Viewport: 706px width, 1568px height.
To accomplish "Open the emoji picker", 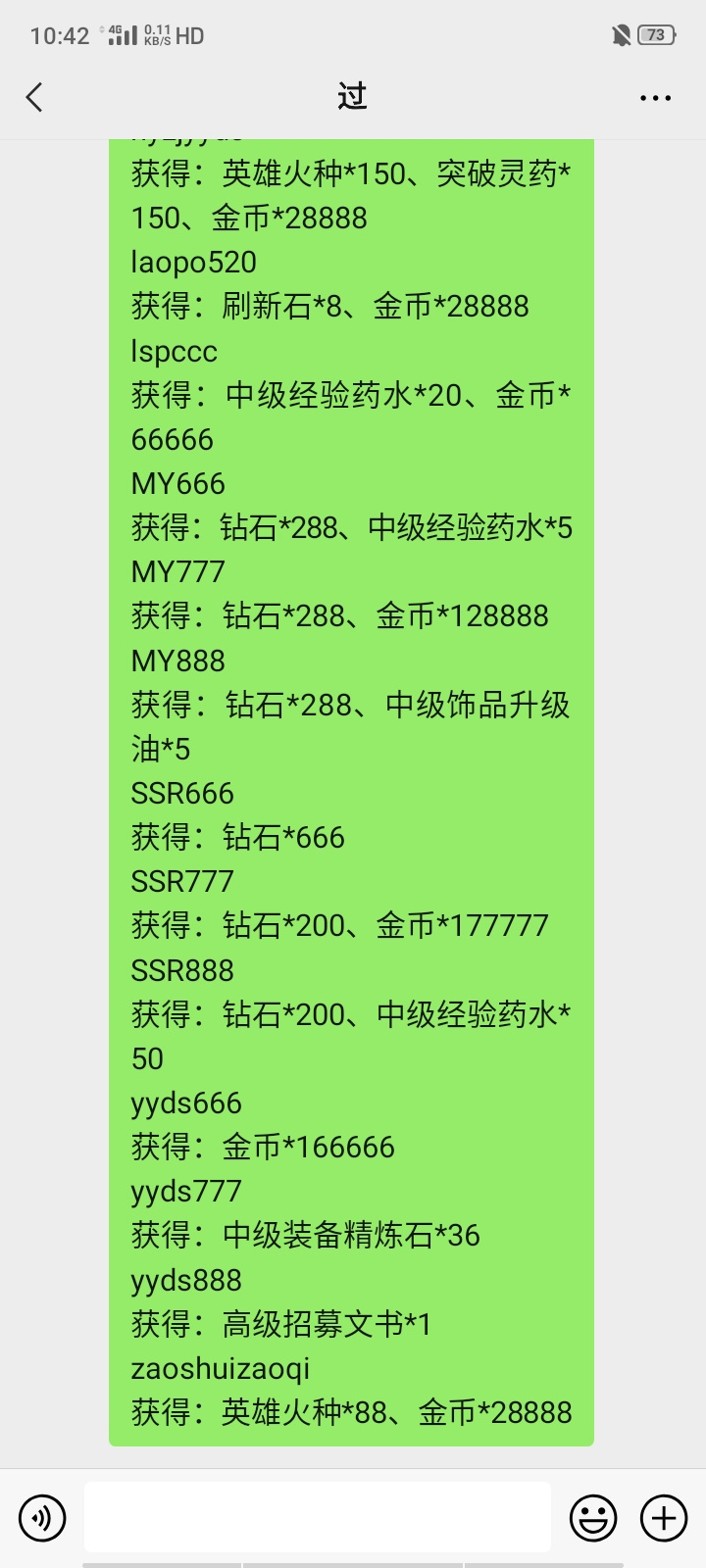I will point(593,1518).
